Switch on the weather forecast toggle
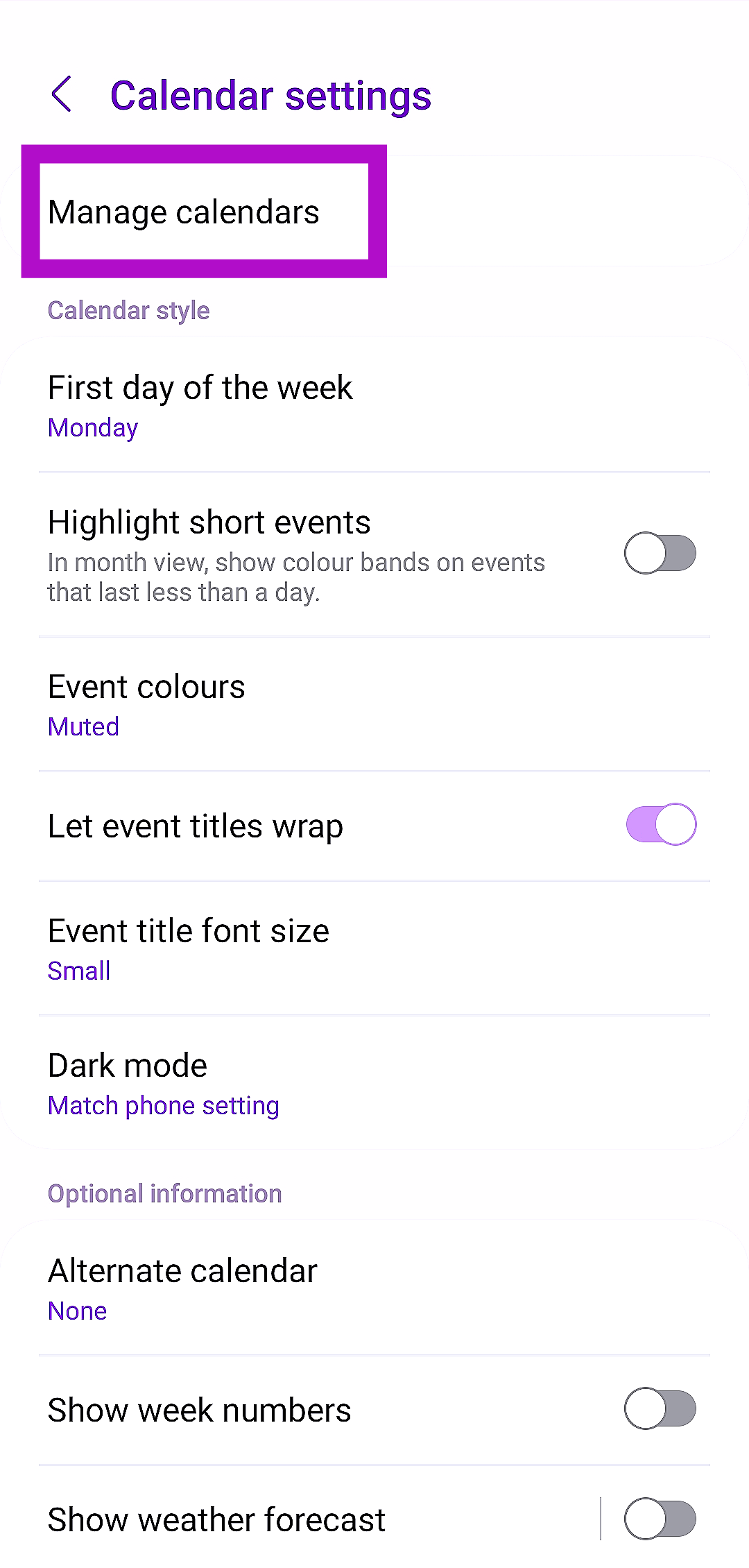Image resolution: width=749 pixels, height=1568 pixels. point(660,1518)
